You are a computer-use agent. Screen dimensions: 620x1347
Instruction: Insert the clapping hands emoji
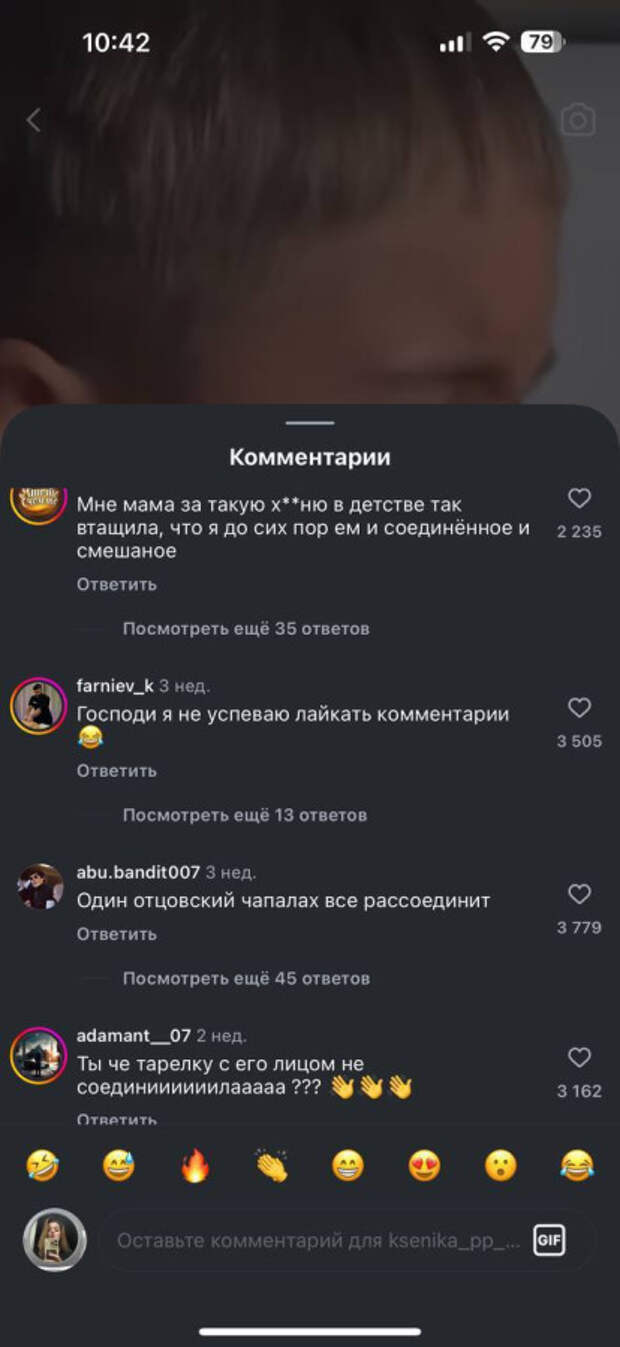271,1166
